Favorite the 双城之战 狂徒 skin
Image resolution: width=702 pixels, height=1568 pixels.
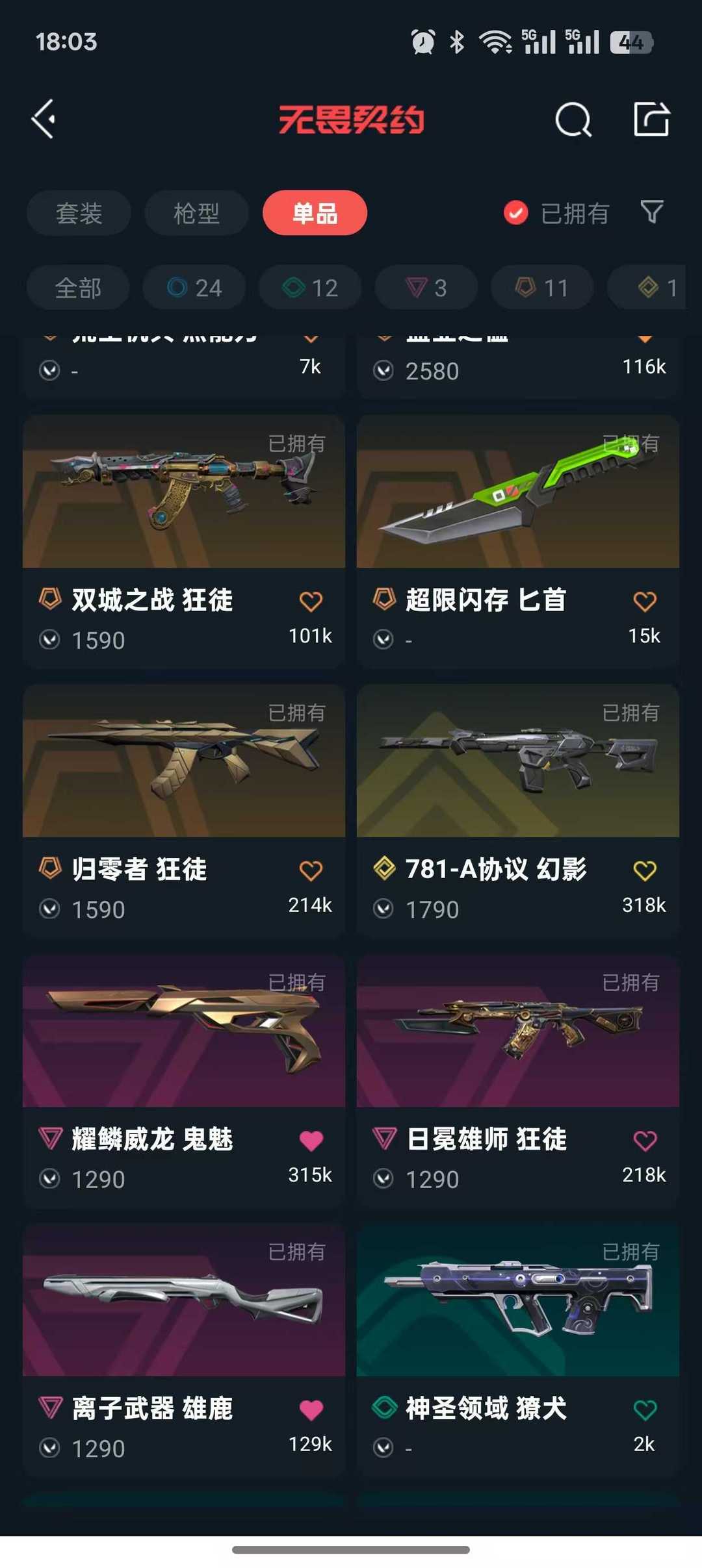coord(311,601)
